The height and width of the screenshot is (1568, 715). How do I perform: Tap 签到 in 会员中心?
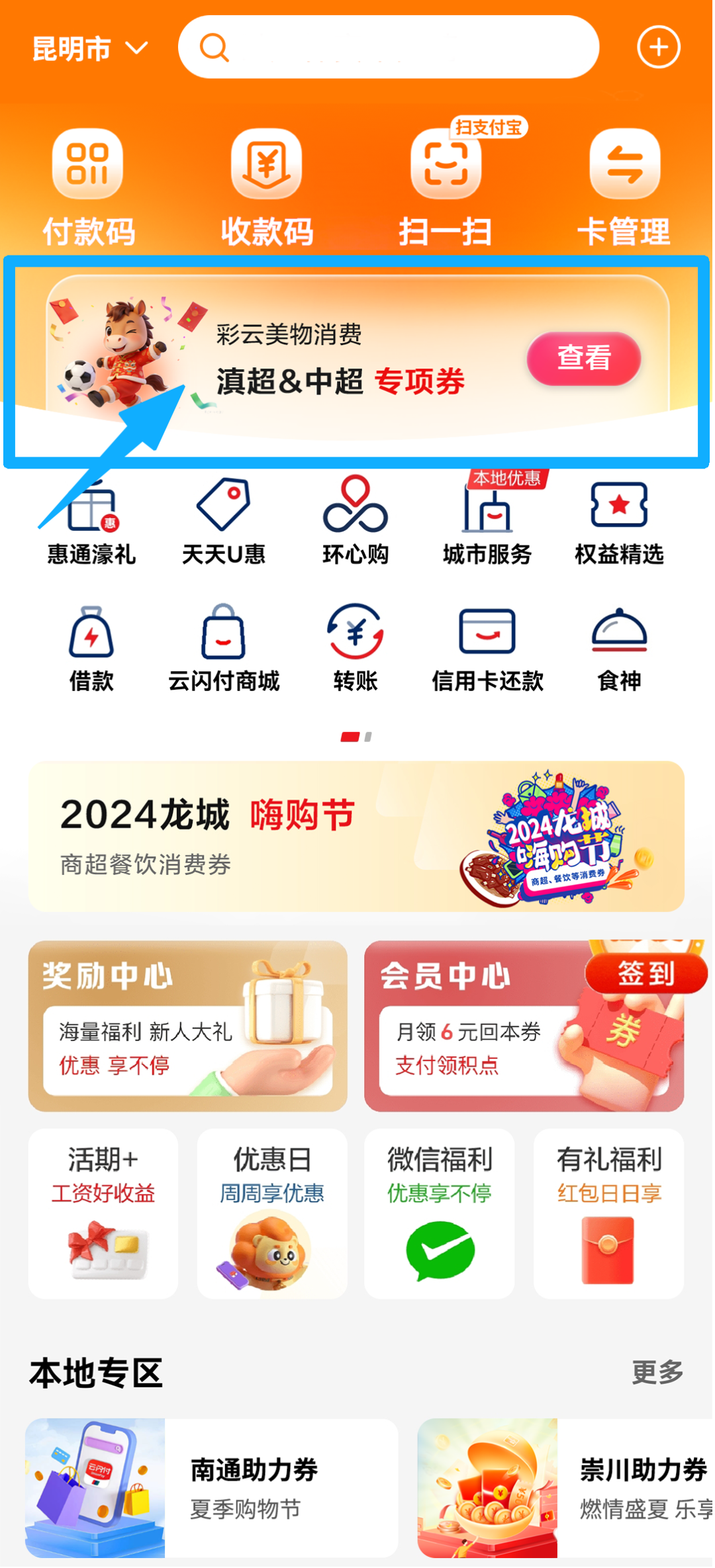pyautogui.click(x=645, y=974)
